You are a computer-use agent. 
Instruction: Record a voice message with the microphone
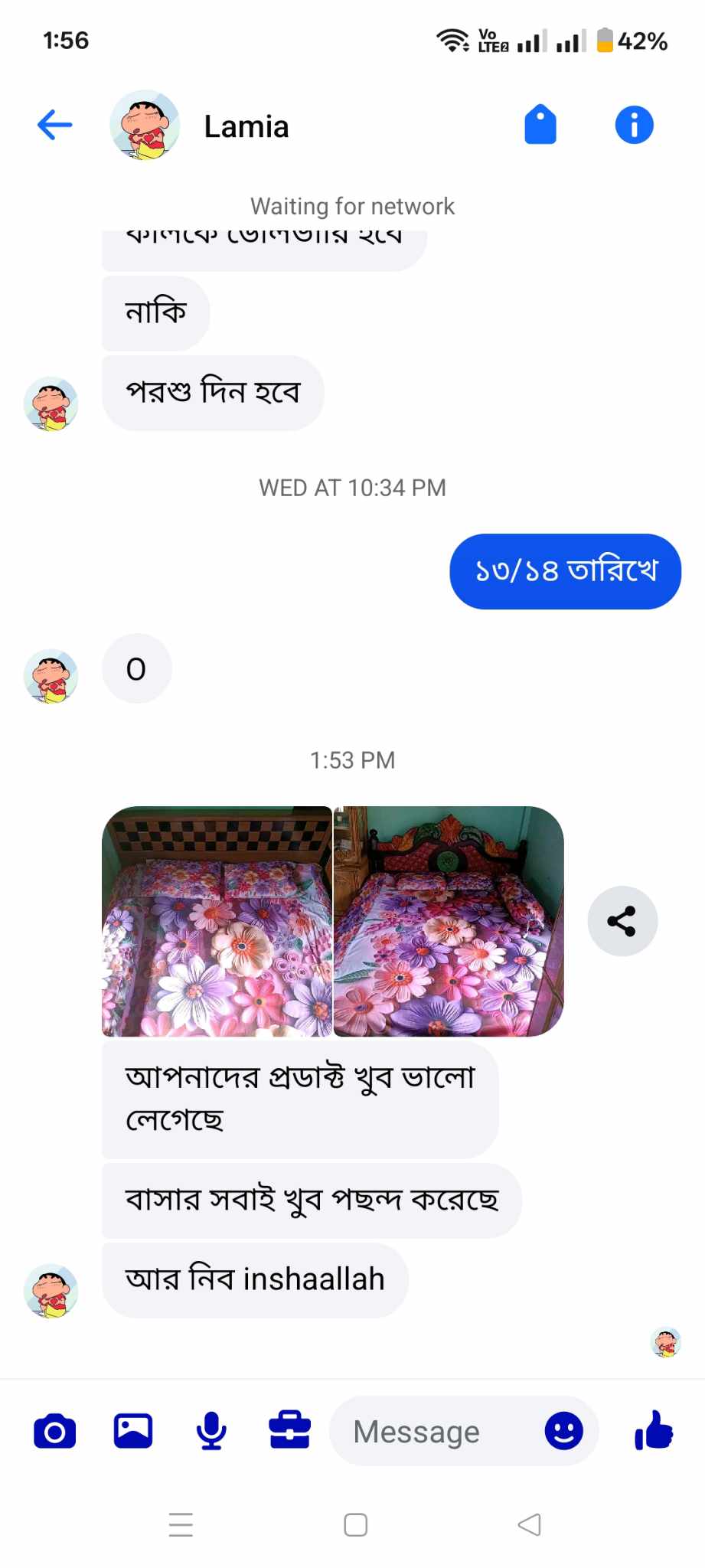[x=211, y=1431]
